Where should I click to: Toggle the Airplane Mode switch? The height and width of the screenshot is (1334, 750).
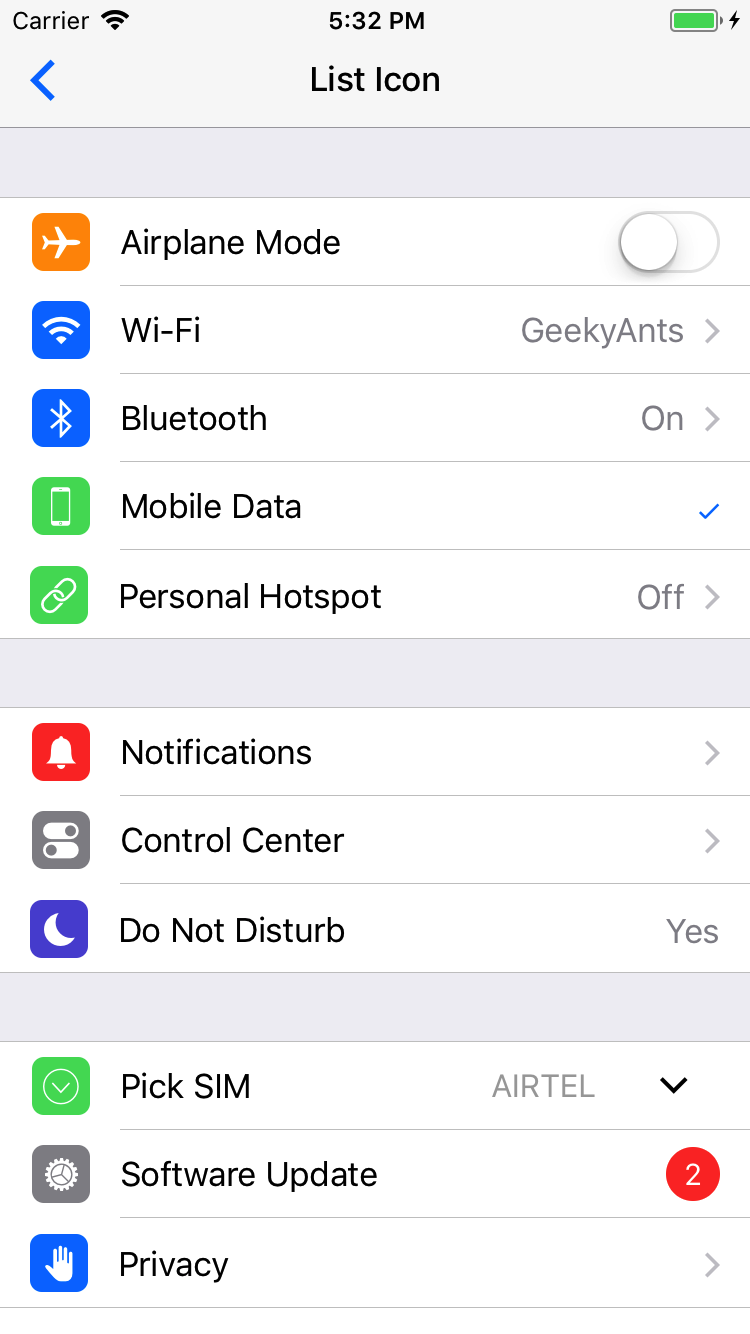pyautogui.click(x=668, y=242)
